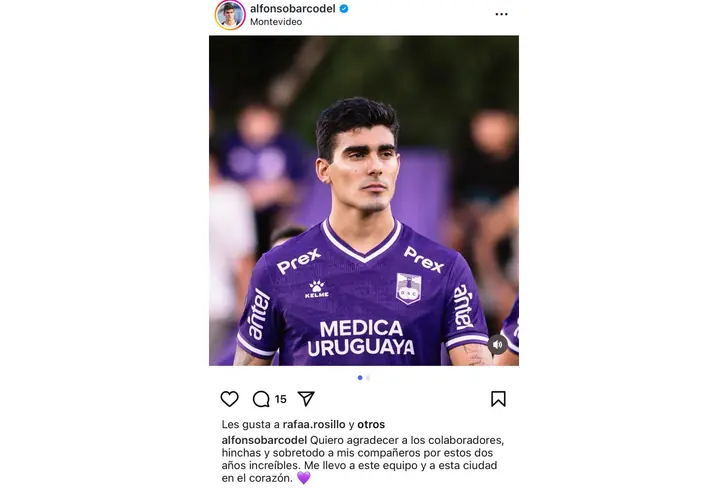
Task: Open the alfonsobarcodel username link in header
Action: [x=292, y=8]
